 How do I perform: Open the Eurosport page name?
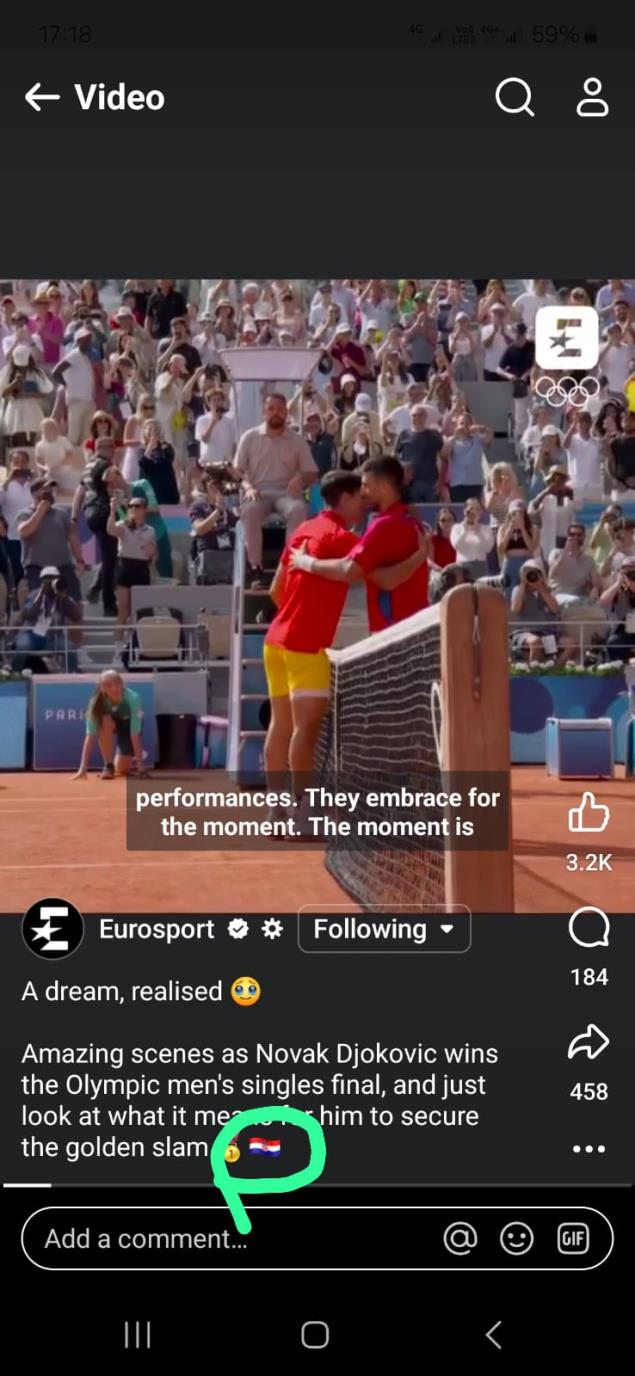point(156,930)
